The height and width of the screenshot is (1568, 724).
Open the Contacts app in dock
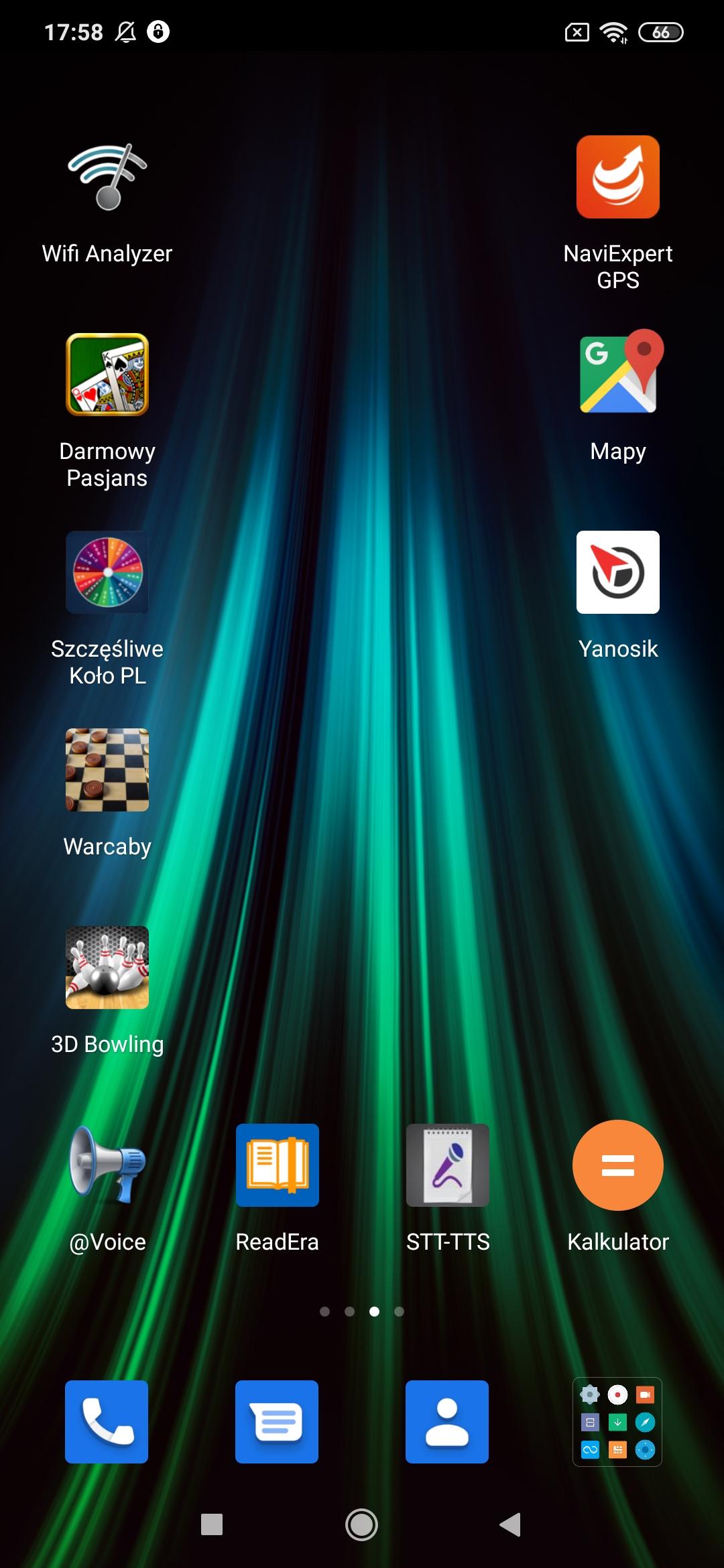(447, 1422)
